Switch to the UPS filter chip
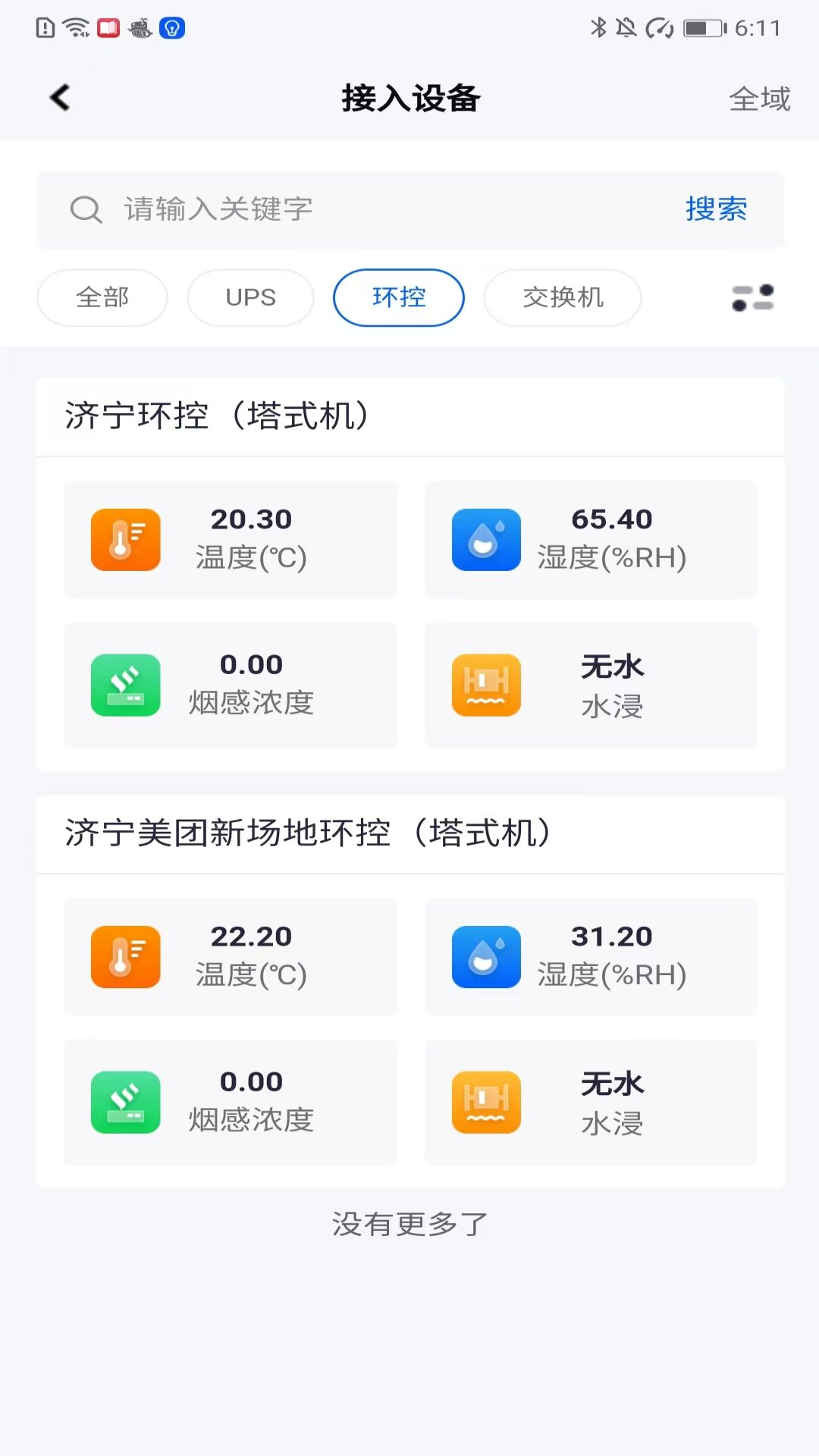Image resolution: width=819 pixels, height=1456 pixels. pyautogui.click(x=250, y=297)
